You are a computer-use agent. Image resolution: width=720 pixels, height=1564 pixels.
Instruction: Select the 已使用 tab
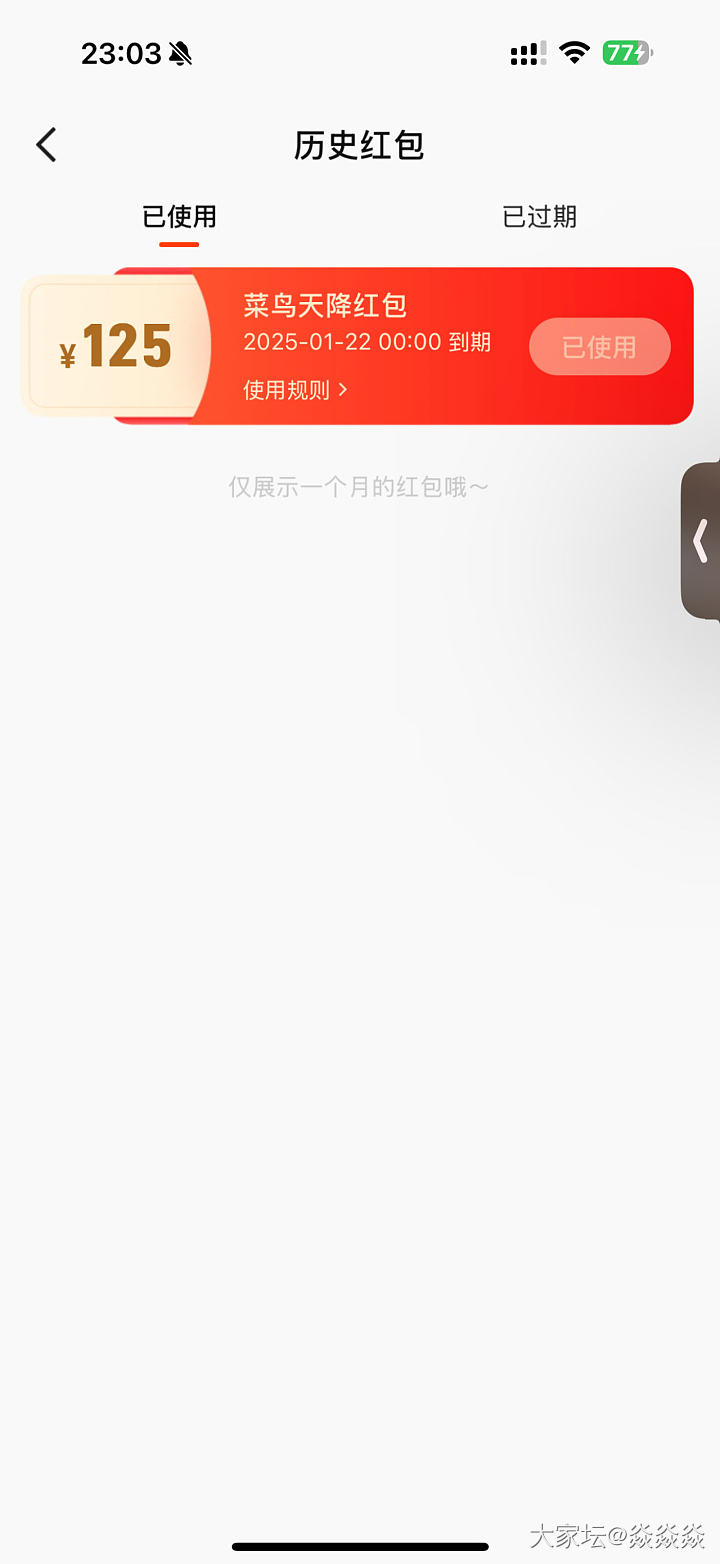[179, 217]
